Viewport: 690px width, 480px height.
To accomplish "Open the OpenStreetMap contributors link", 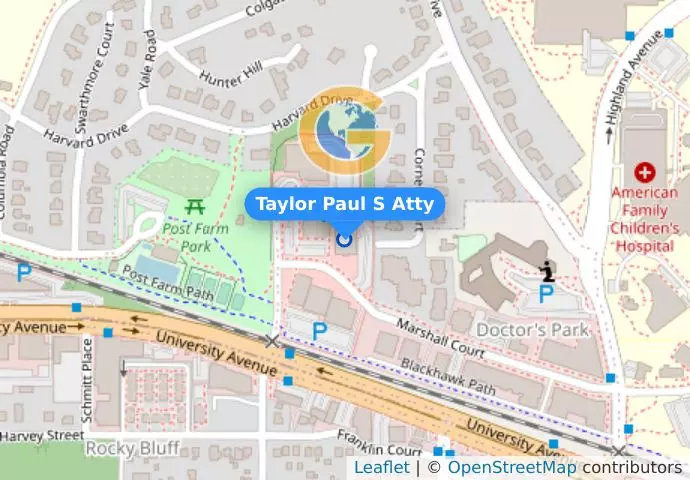I will click(510, 467).
